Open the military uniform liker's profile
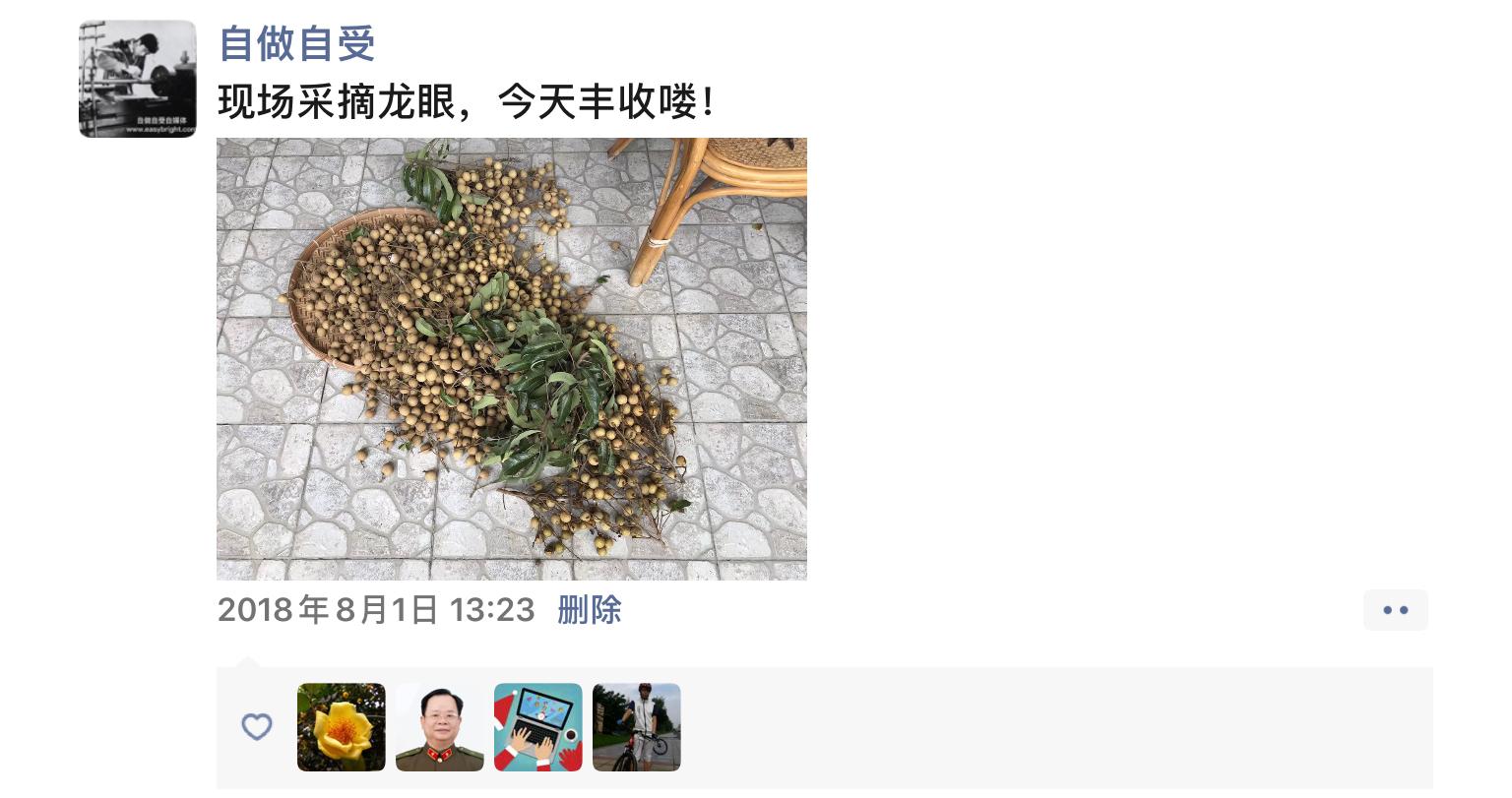 439,727
